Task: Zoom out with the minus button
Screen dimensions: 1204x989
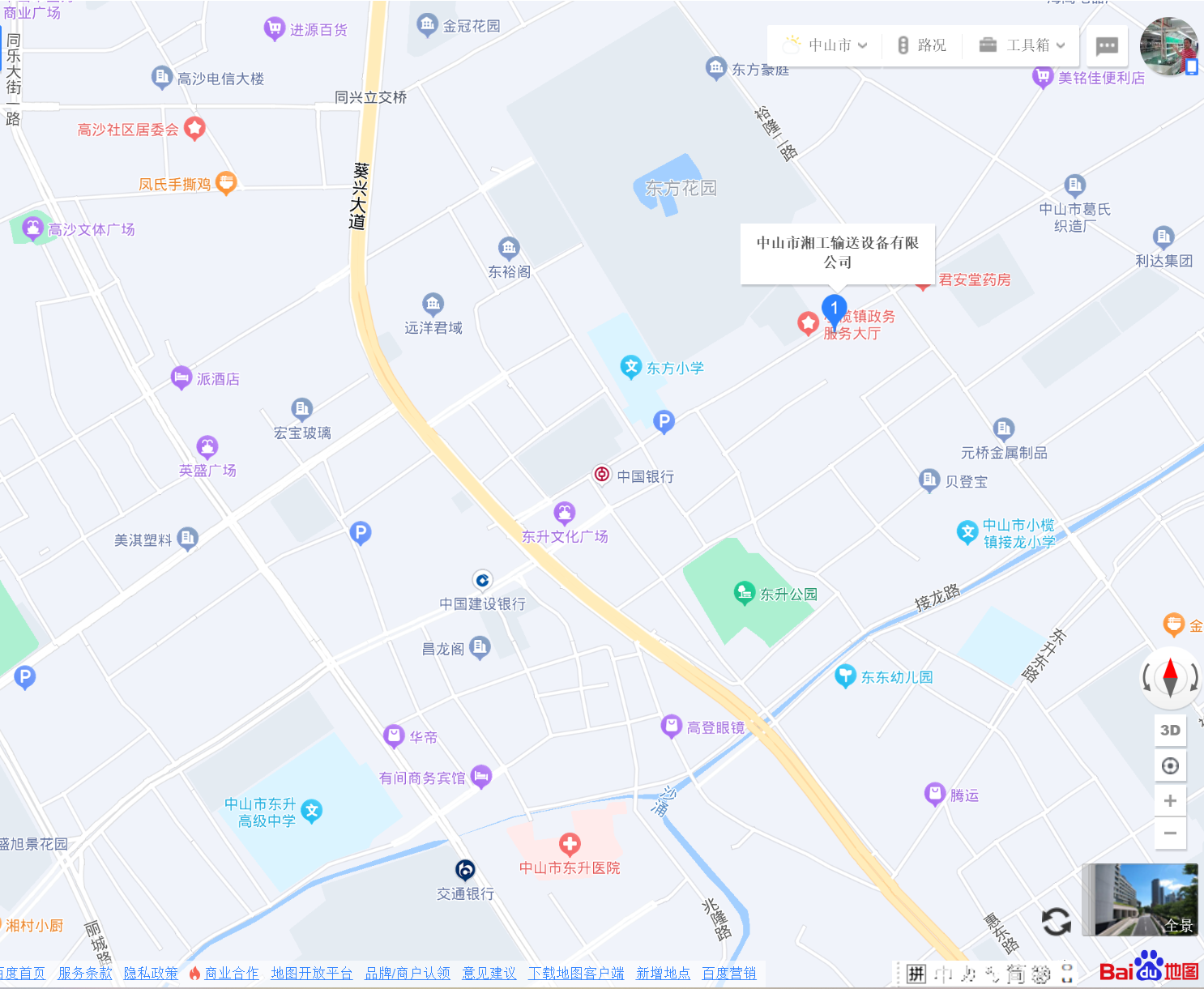Action: [x=1170, y=833]
